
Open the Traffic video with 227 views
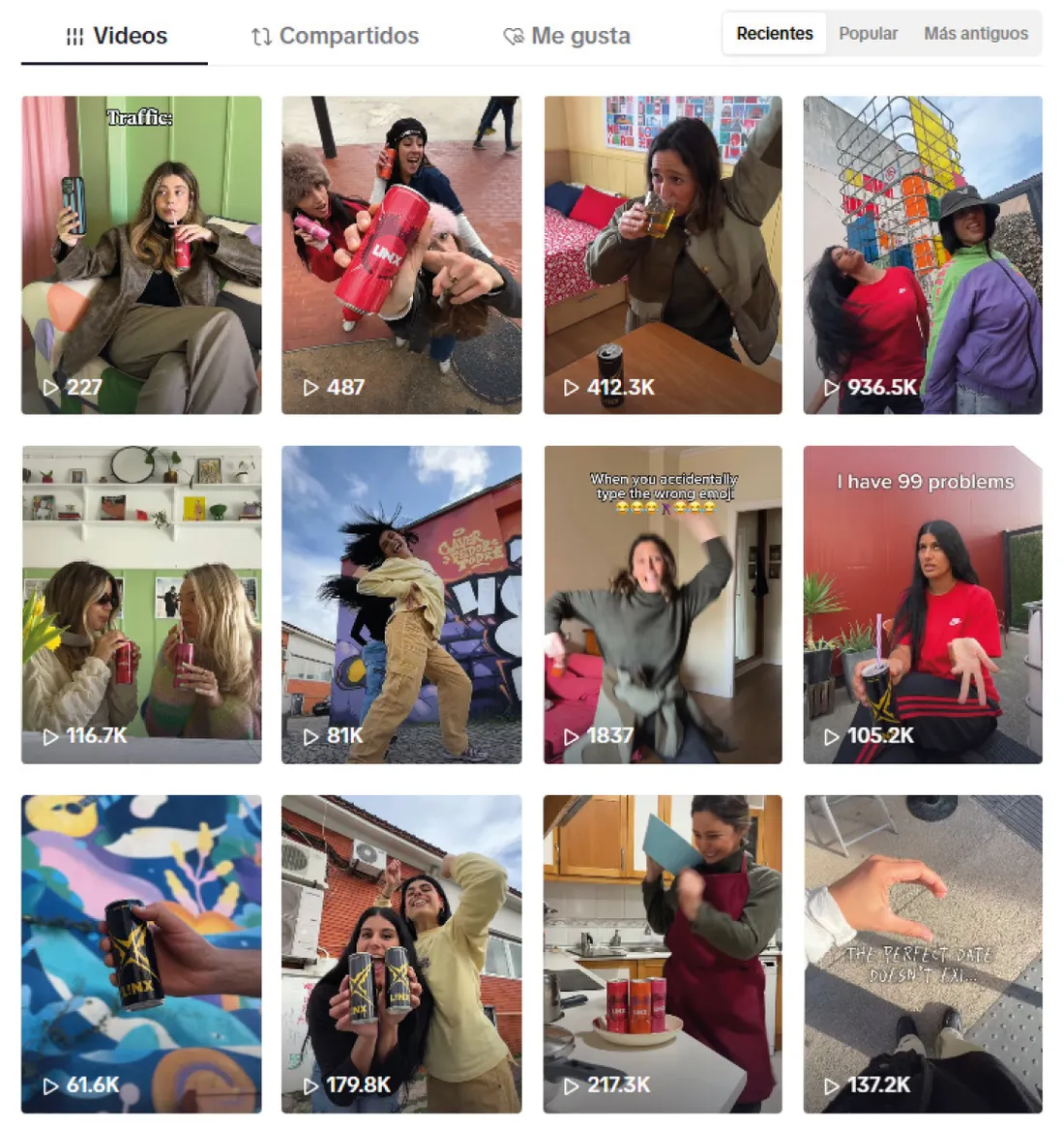point(141,255)
